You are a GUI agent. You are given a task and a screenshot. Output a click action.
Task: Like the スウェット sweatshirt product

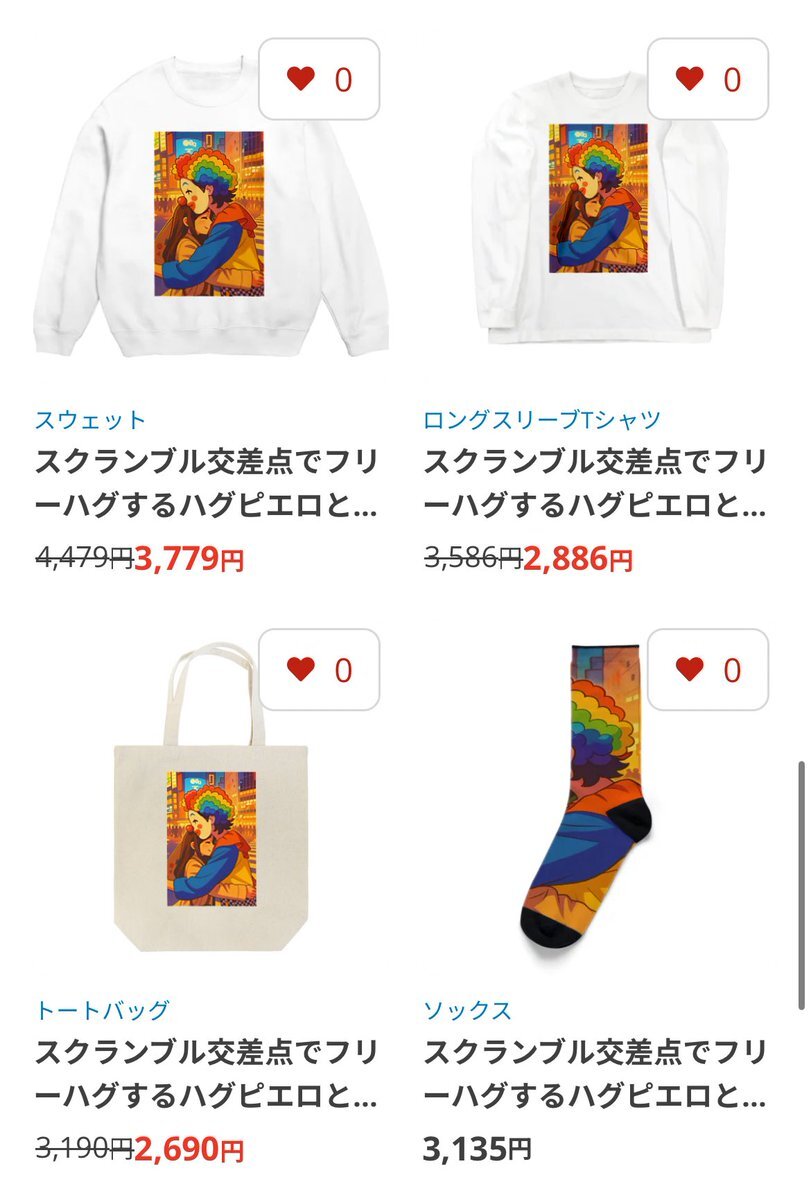(320, 80)
